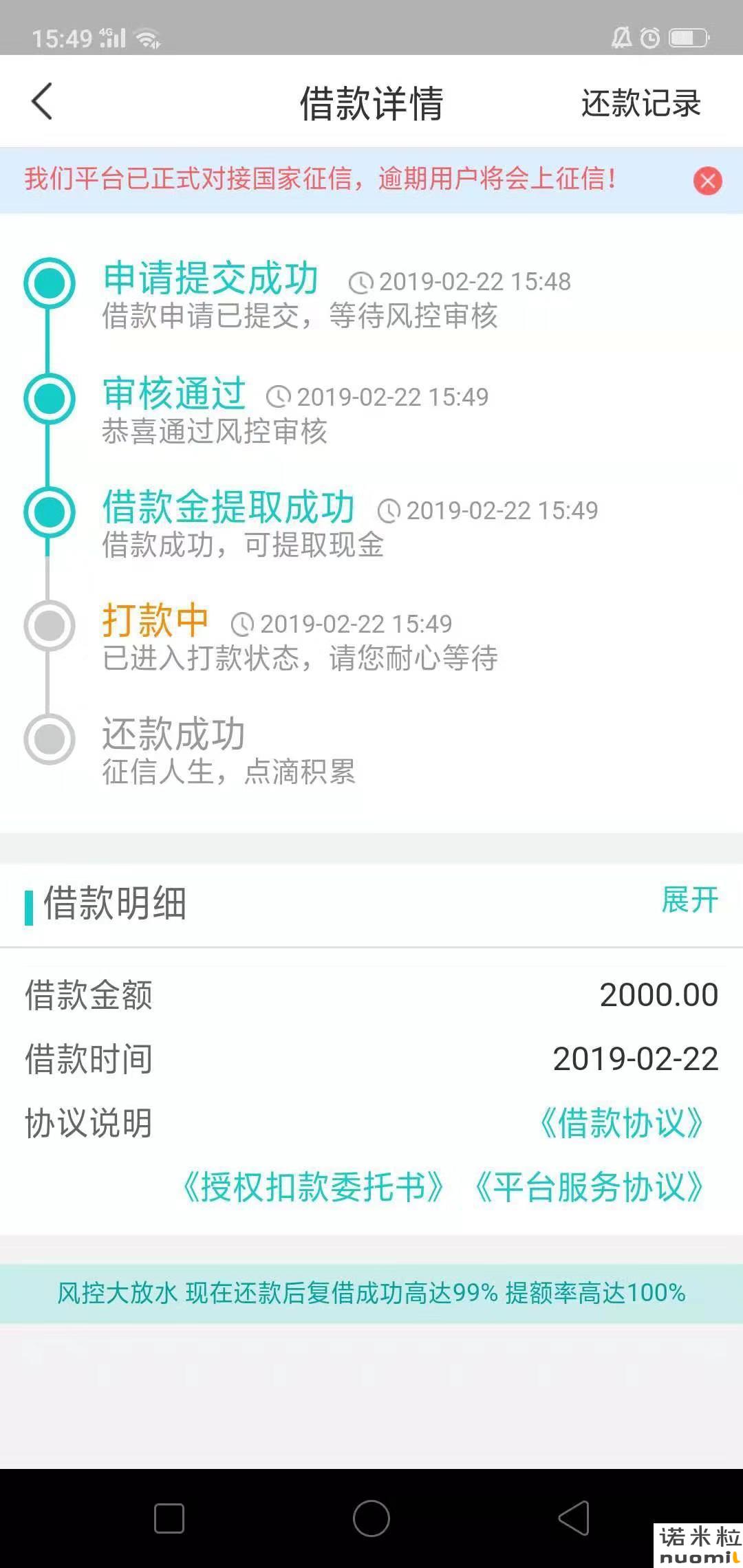
Task: Open recent apps from the navigation bar
Action: point(169,1518)
